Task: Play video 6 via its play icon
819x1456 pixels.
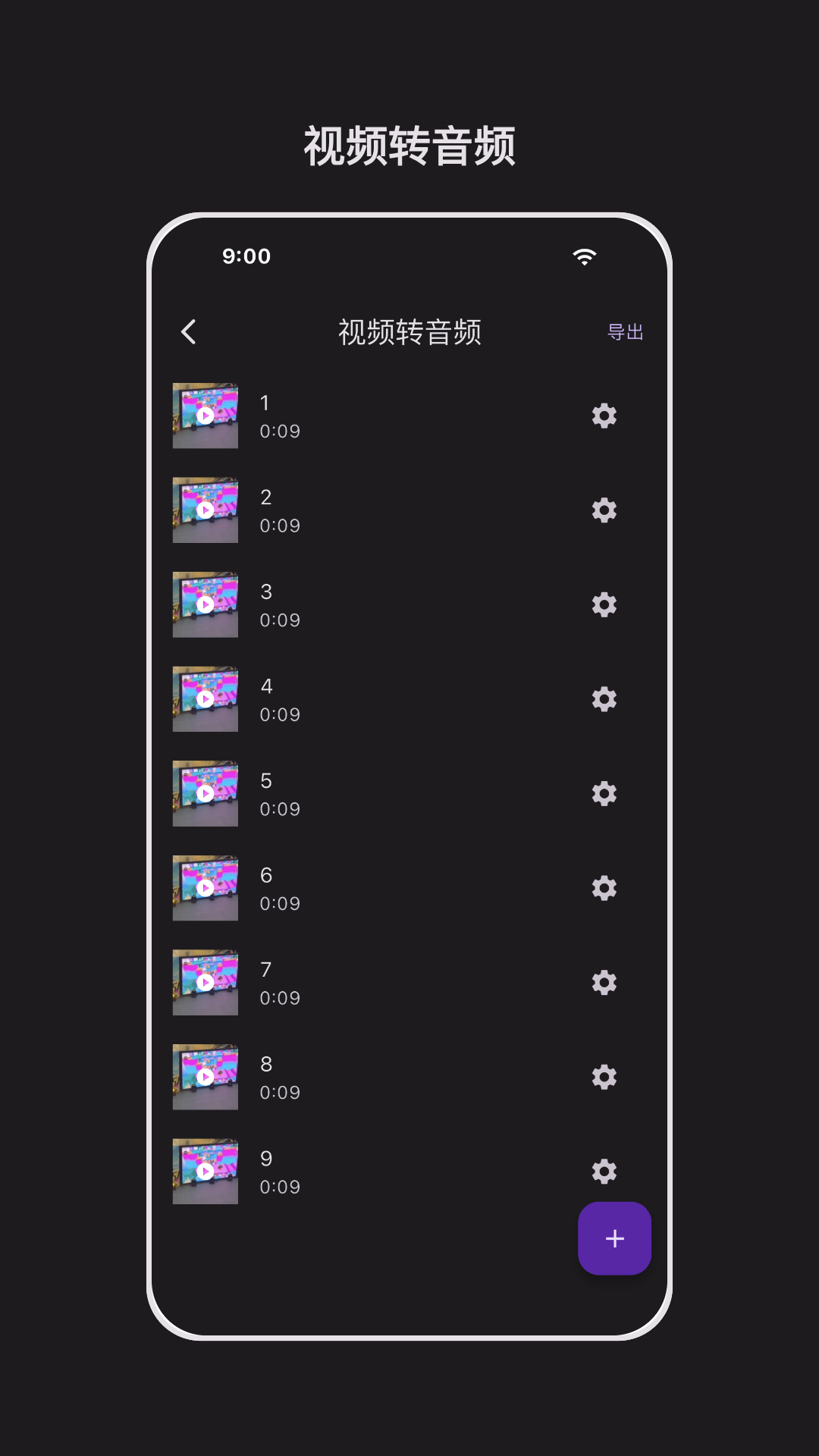Action: pos(206,888)
